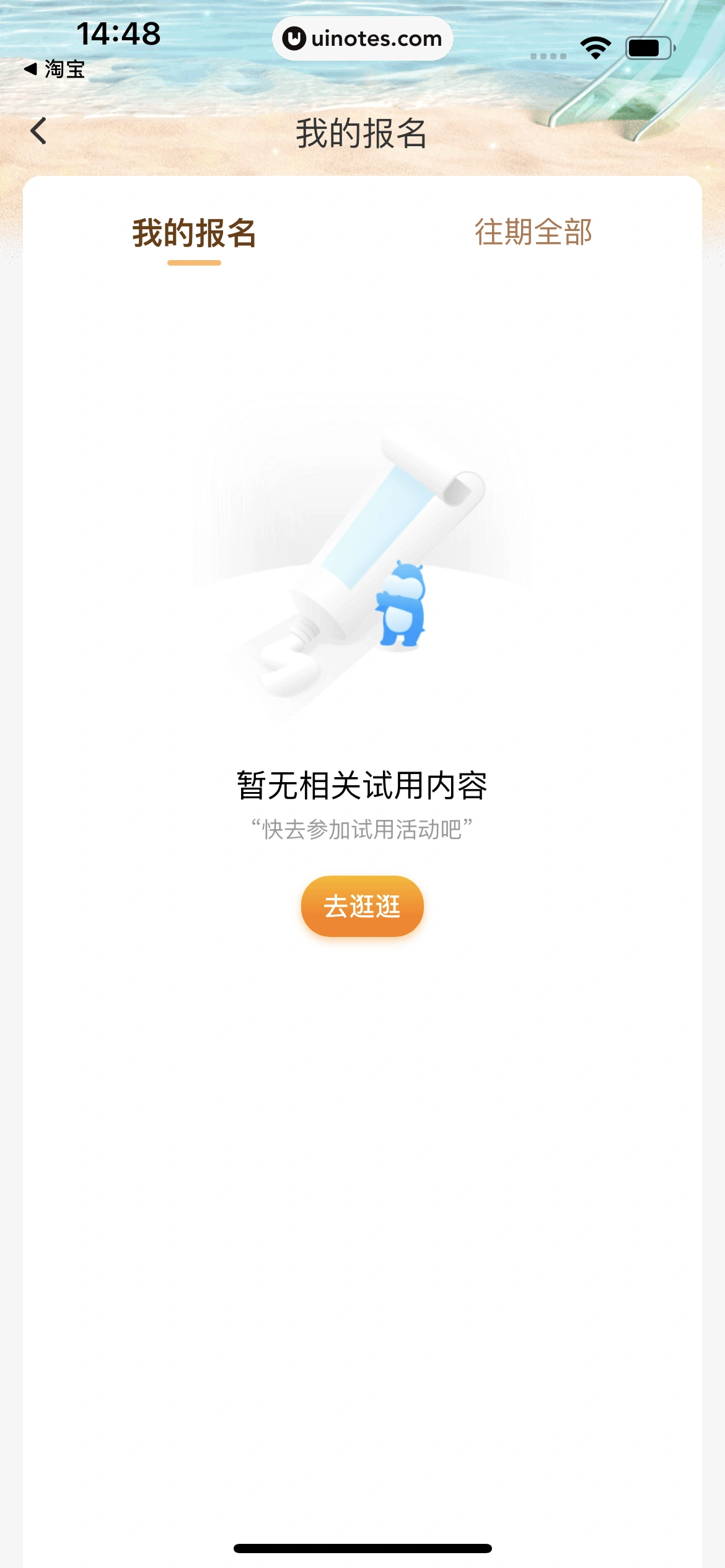Viewport: 725px width, 1568px height.
Task: Tap the 去逛逛 button
Action: pos(362,906)
